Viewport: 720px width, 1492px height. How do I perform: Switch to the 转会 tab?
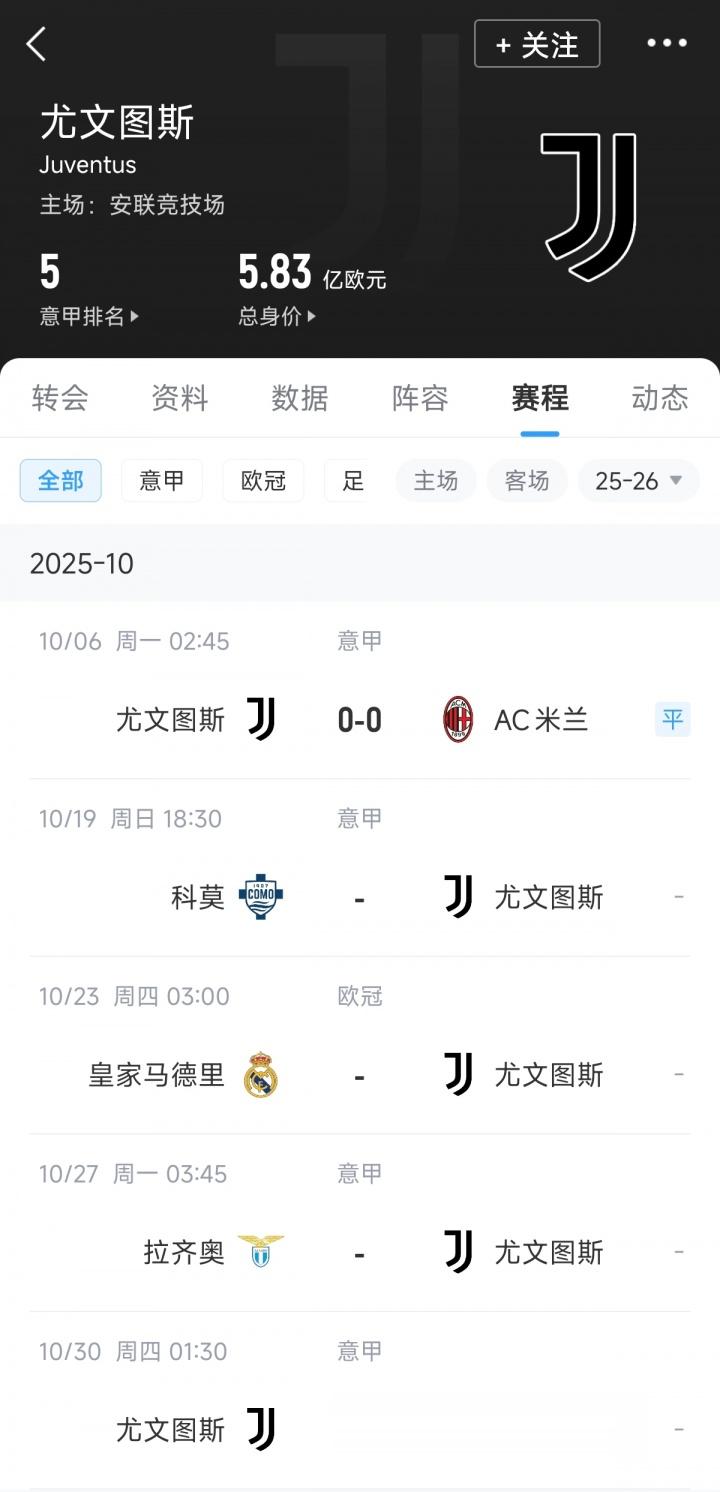click(x=60, y=398)
